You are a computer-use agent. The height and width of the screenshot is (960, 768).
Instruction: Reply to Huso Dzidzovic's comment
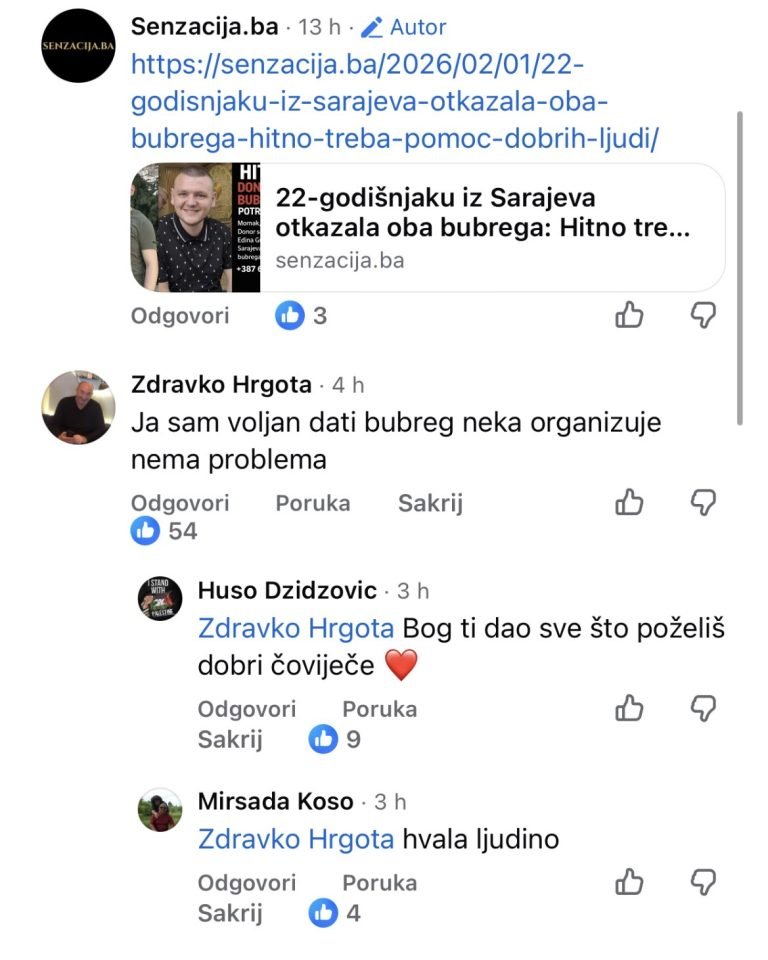pos(247,709)
